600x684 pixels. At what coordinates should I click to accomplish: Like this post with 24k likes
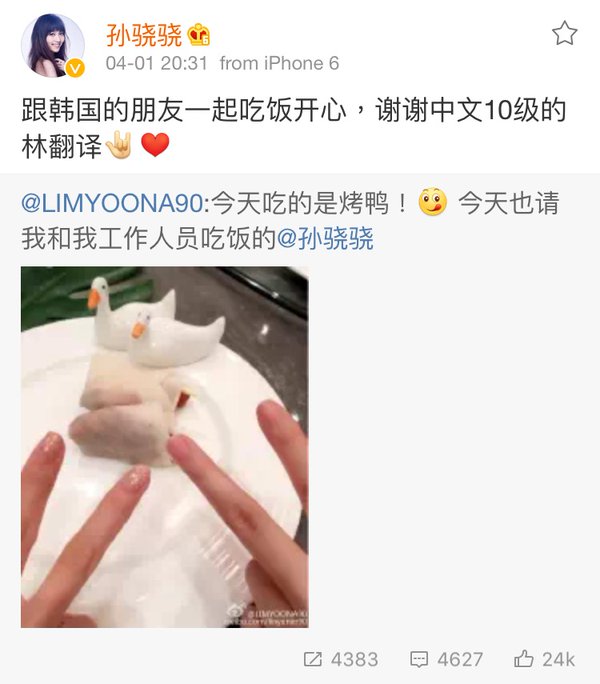point(544,659)
